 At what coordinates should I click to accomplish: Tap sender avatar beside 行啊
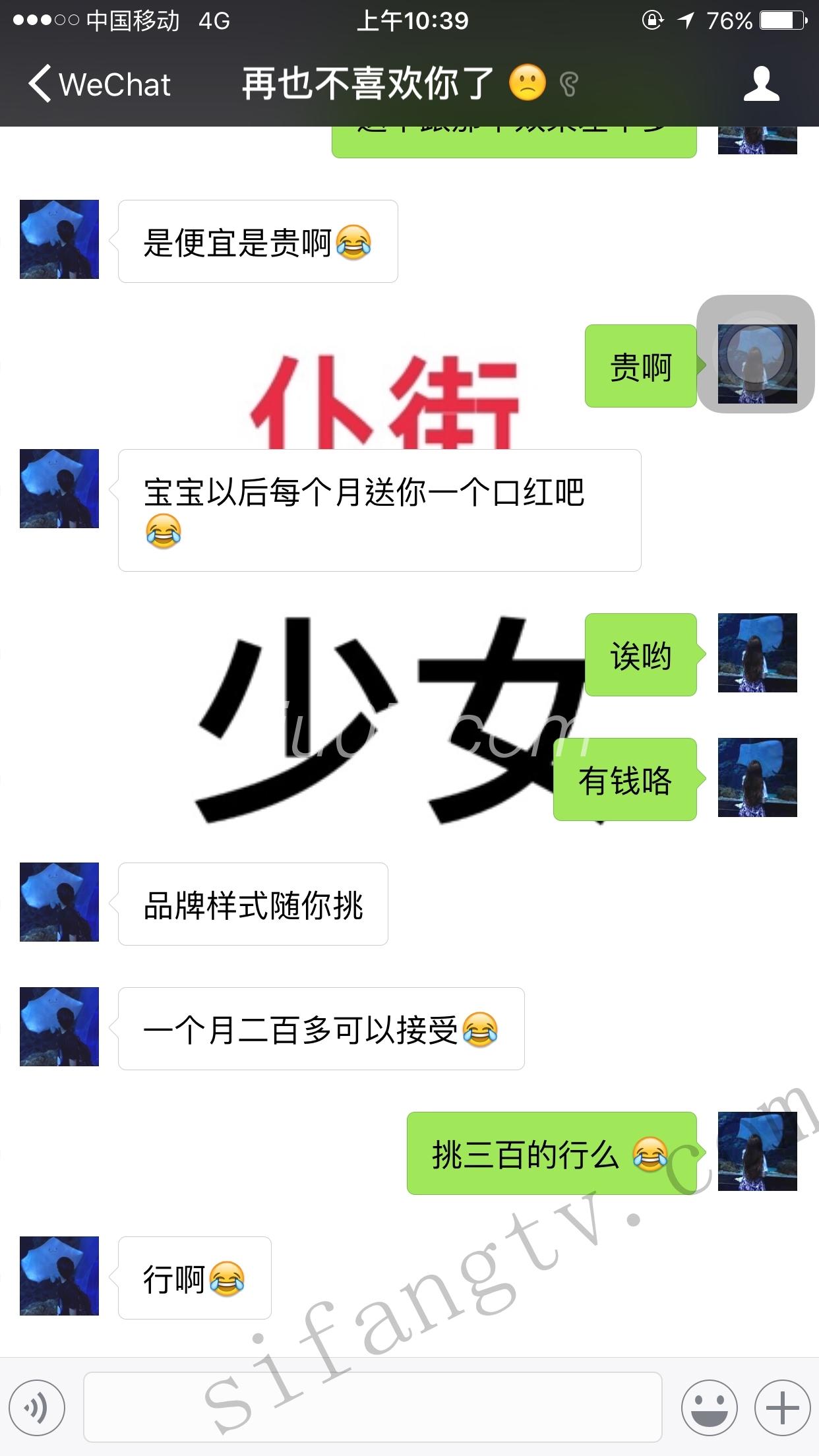(59, 1276)
